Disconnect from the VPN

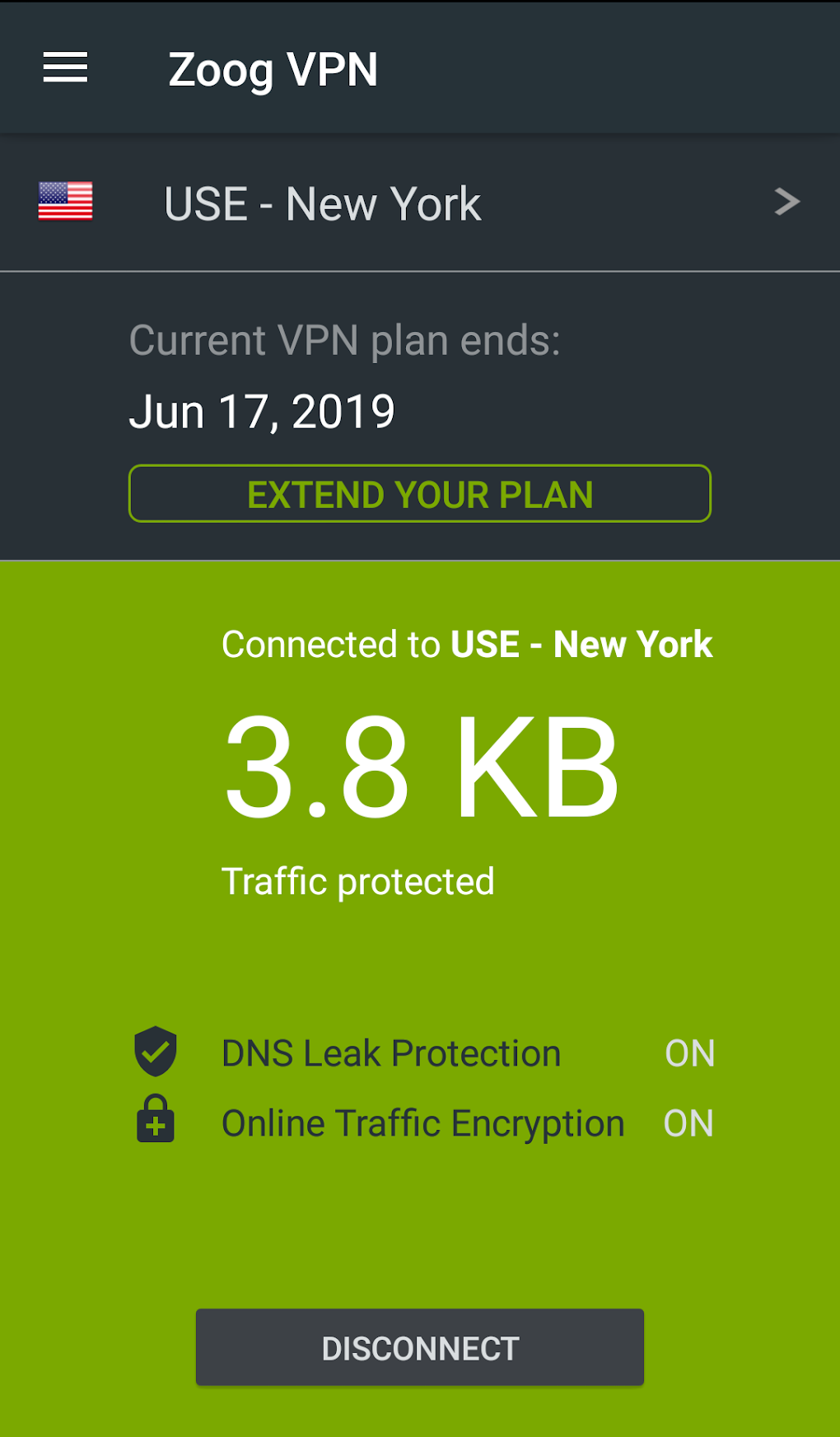coord(420,1347)
